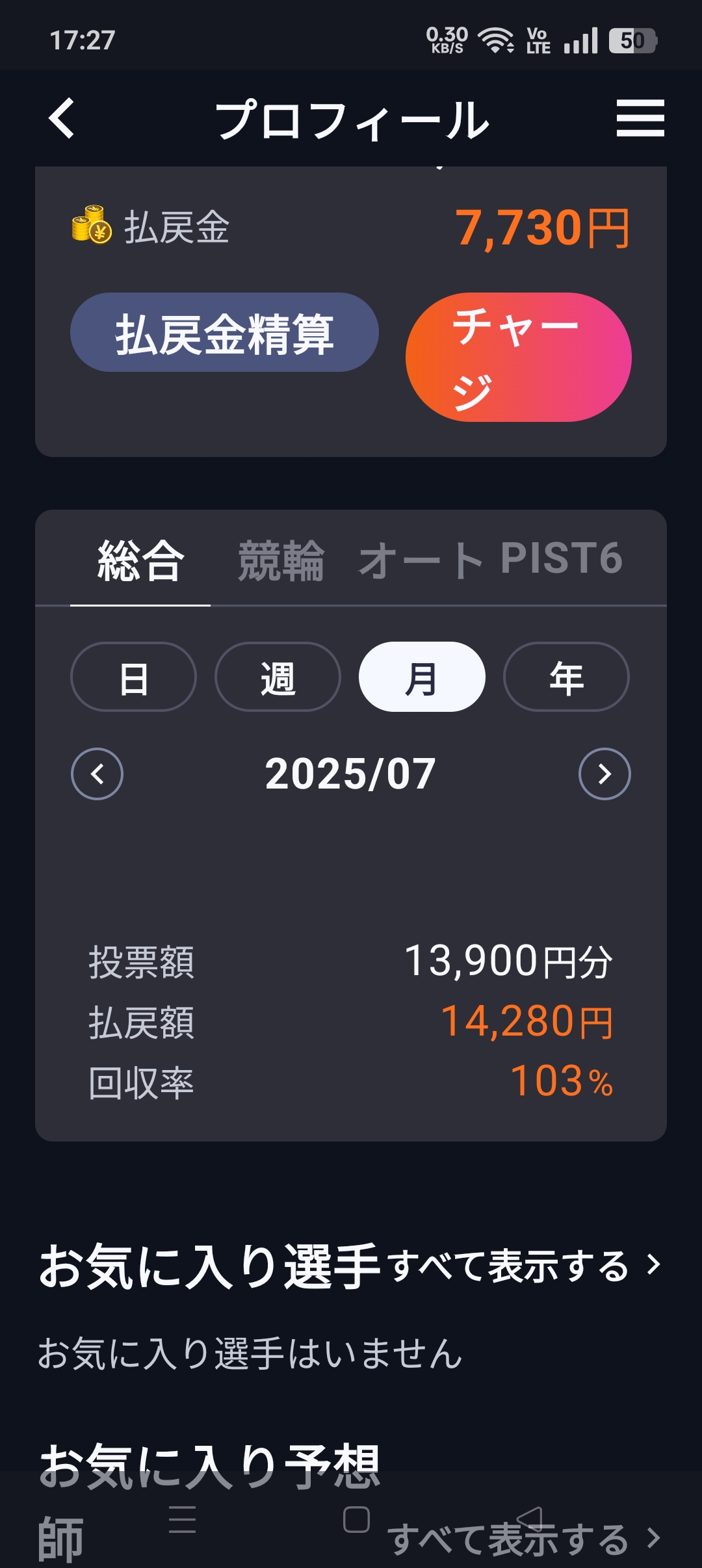Go to the previous month before 2025/07
This screenshot has height=1568, width=702.
[97, 774]
